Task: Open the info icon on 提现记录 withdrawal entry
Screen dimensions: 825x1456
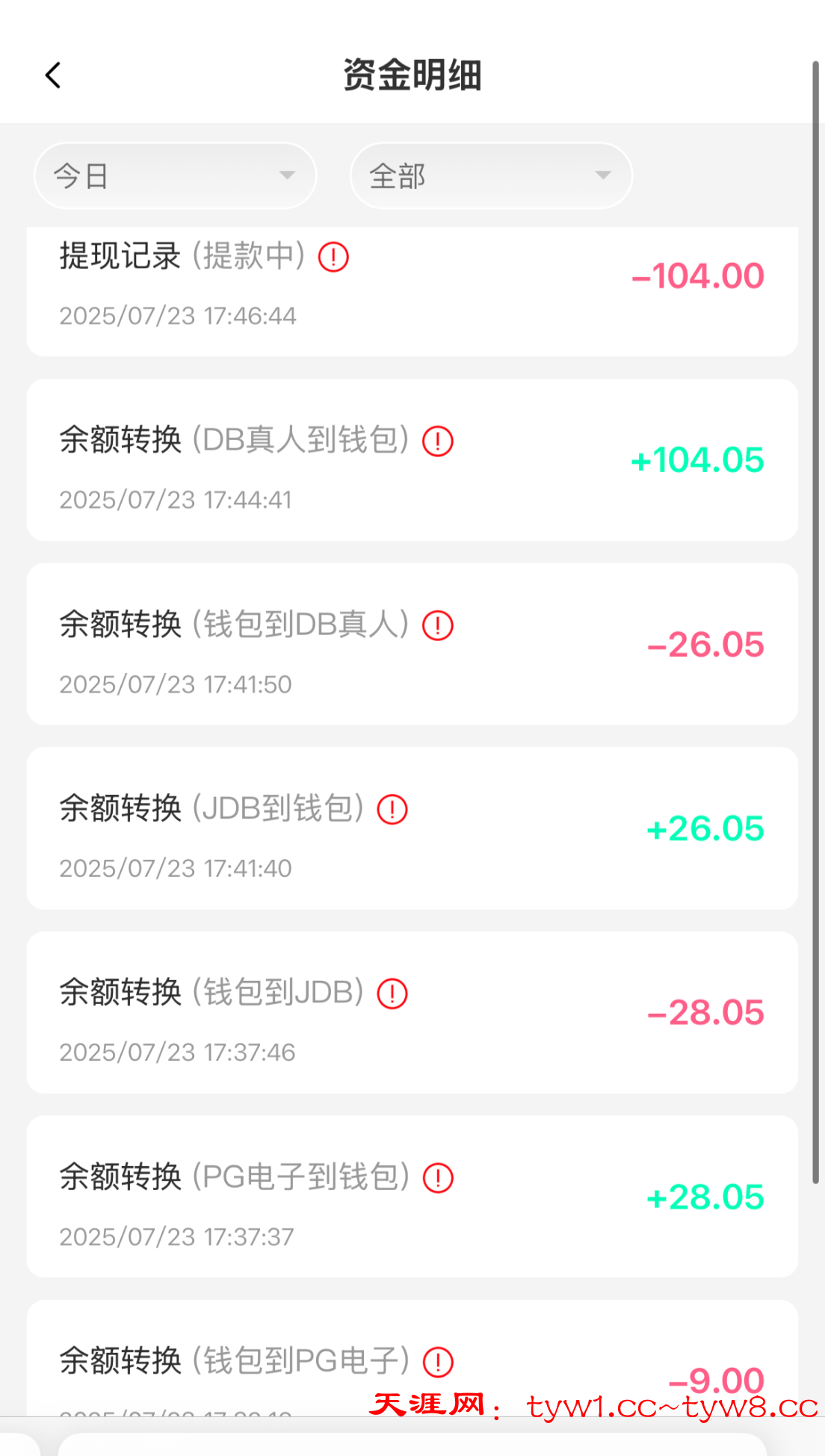Action: coord(333,257)
